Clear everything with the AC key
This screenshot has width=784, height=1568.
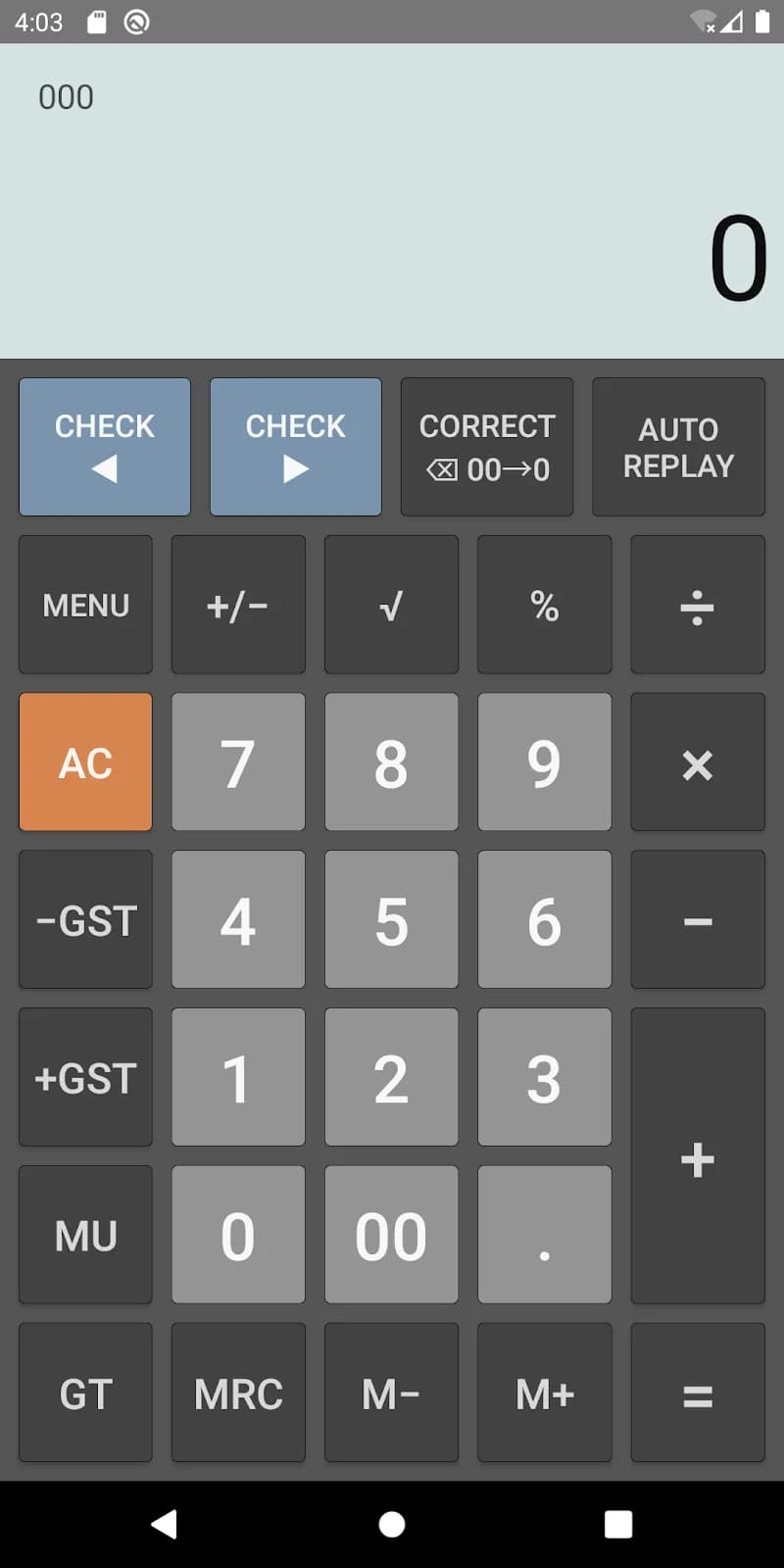coord(85,762)
